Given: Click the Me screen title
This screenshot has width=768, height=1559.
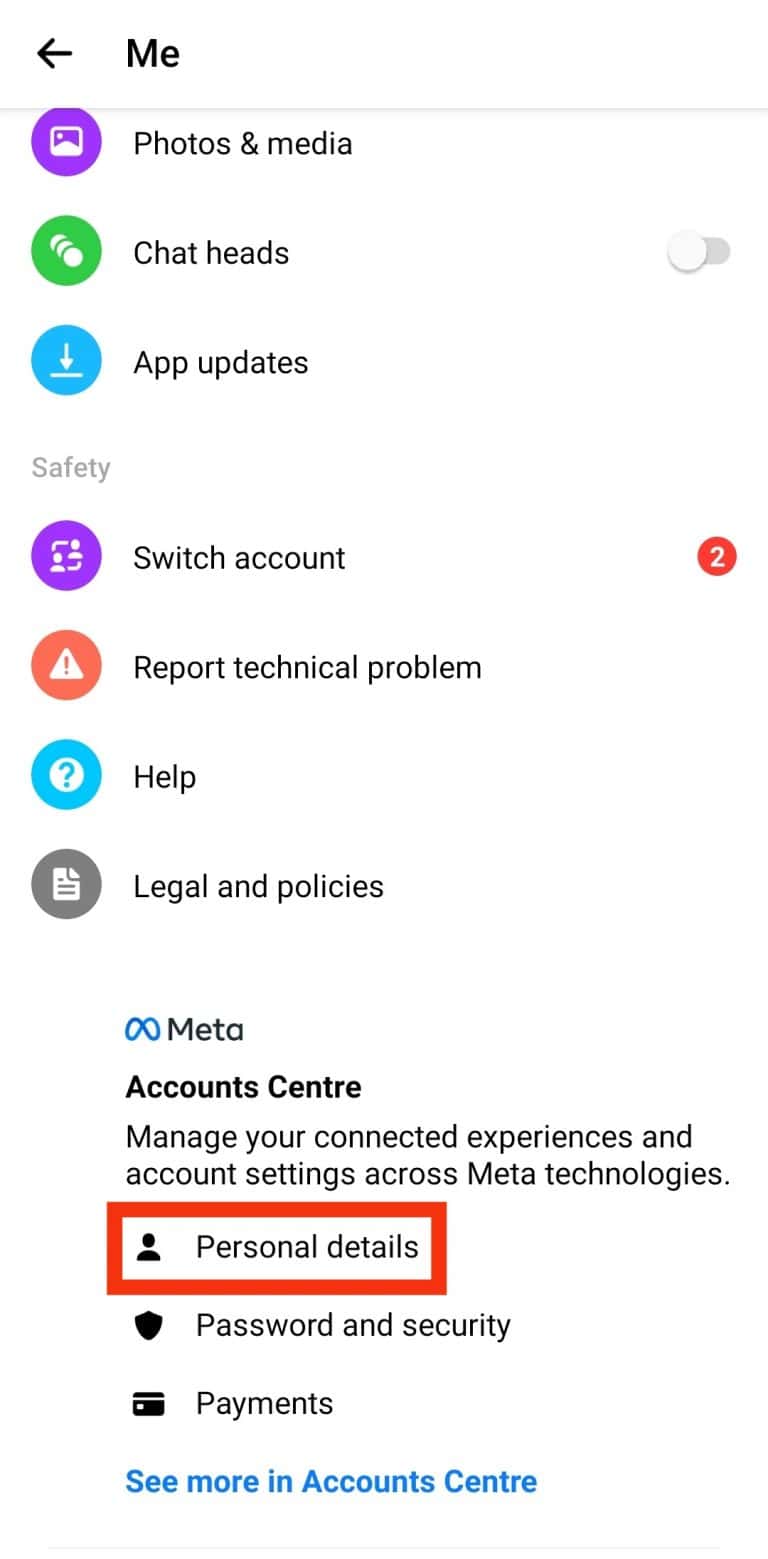Looking at the screenshot, I should click(x=152, y=53).
